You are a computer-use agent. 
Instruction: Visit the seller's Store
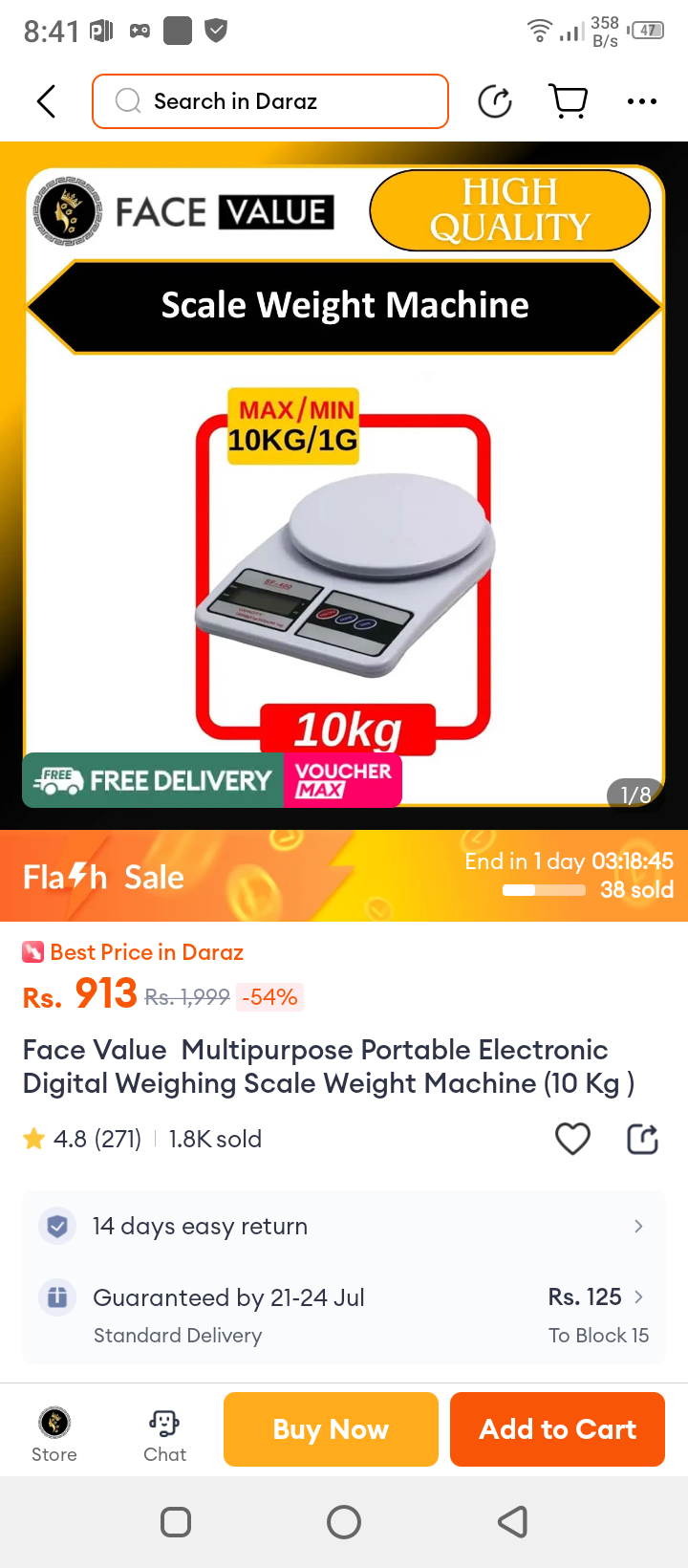point(54,1431)
